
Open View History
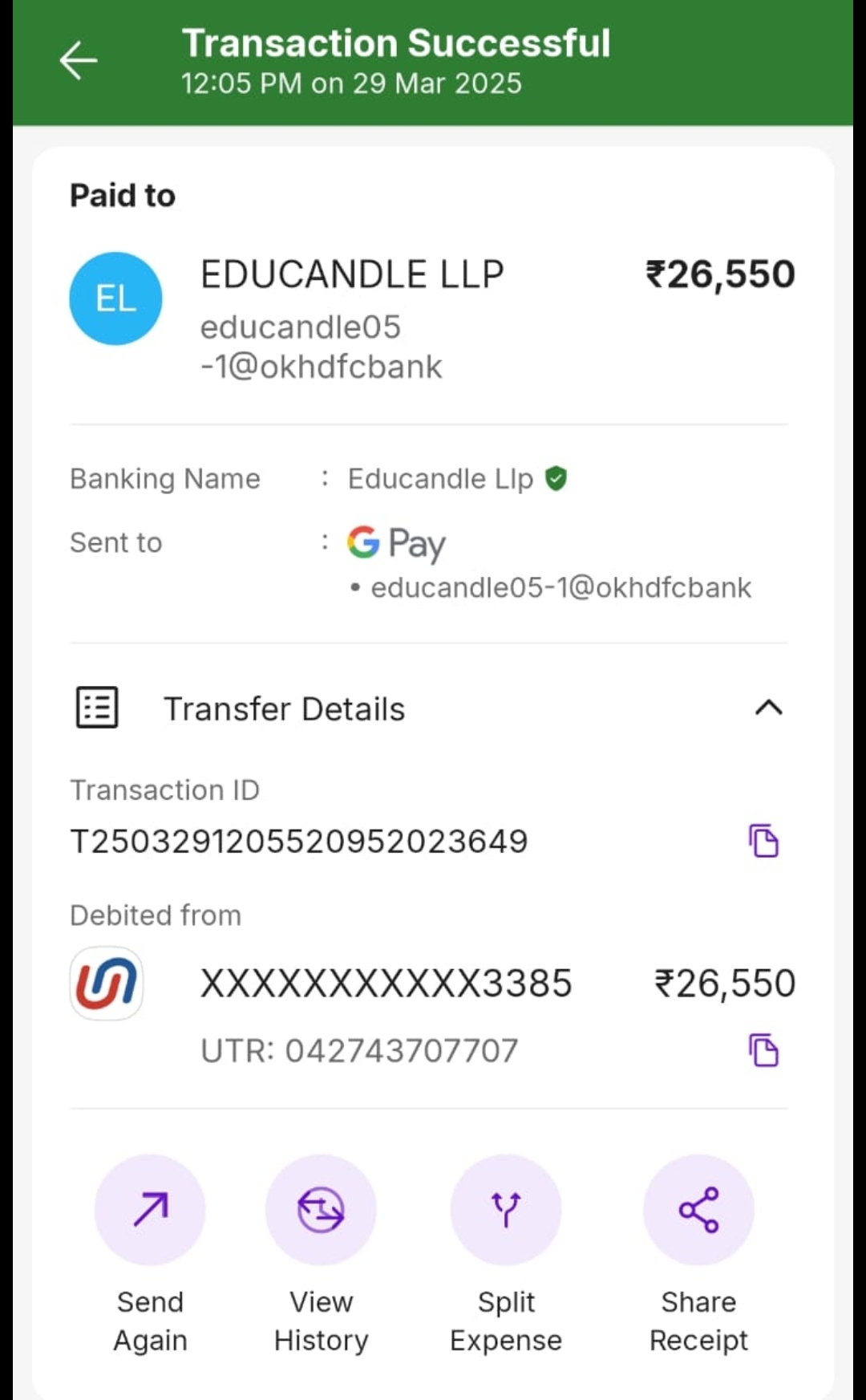point(321,1210)
